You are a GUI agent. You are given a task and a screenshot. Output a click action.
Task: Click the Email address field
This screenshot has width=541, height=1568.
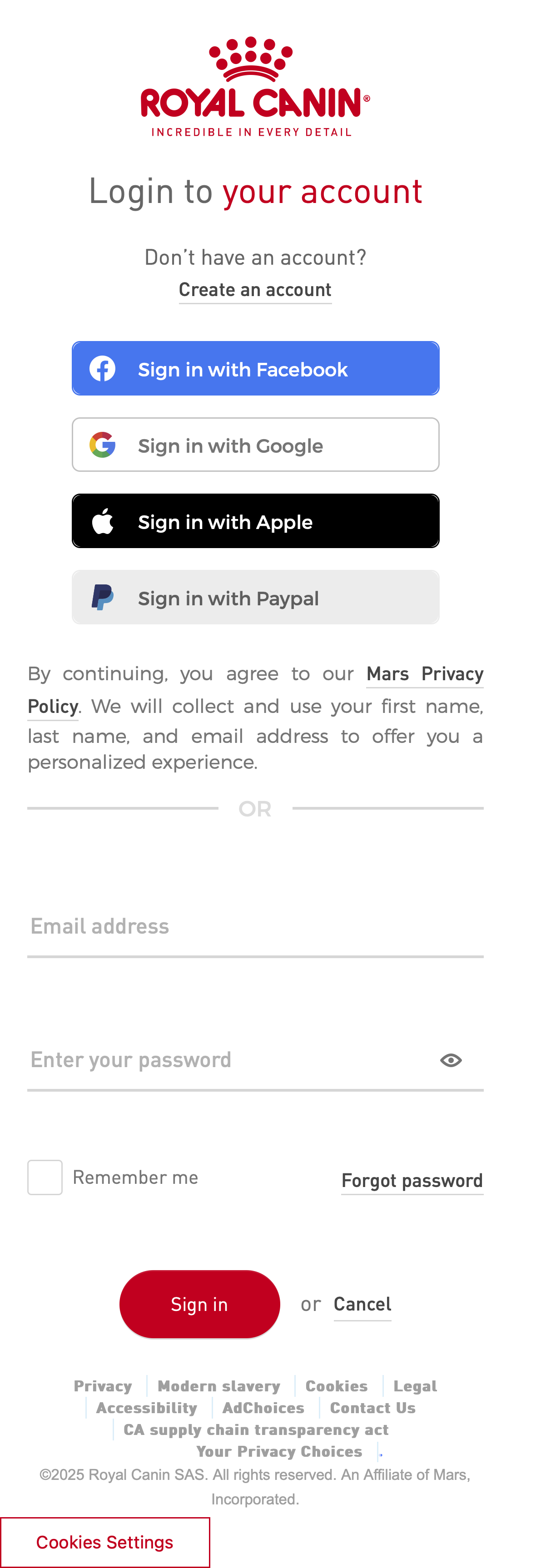point(256,926)
